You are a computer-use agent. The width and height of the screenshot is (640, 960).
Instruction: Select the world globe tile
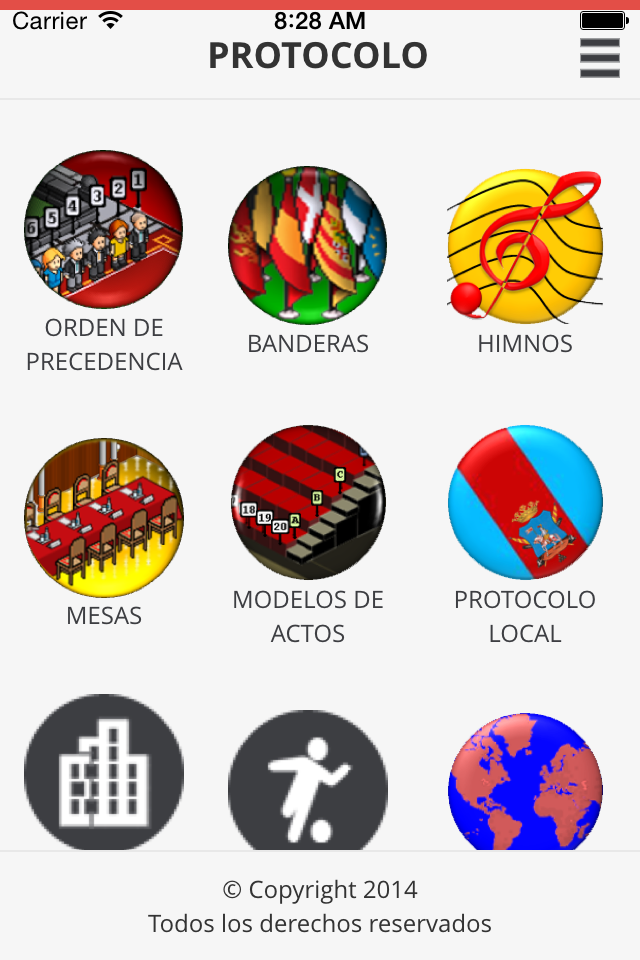pyautogui.click(x=525, y=782)
